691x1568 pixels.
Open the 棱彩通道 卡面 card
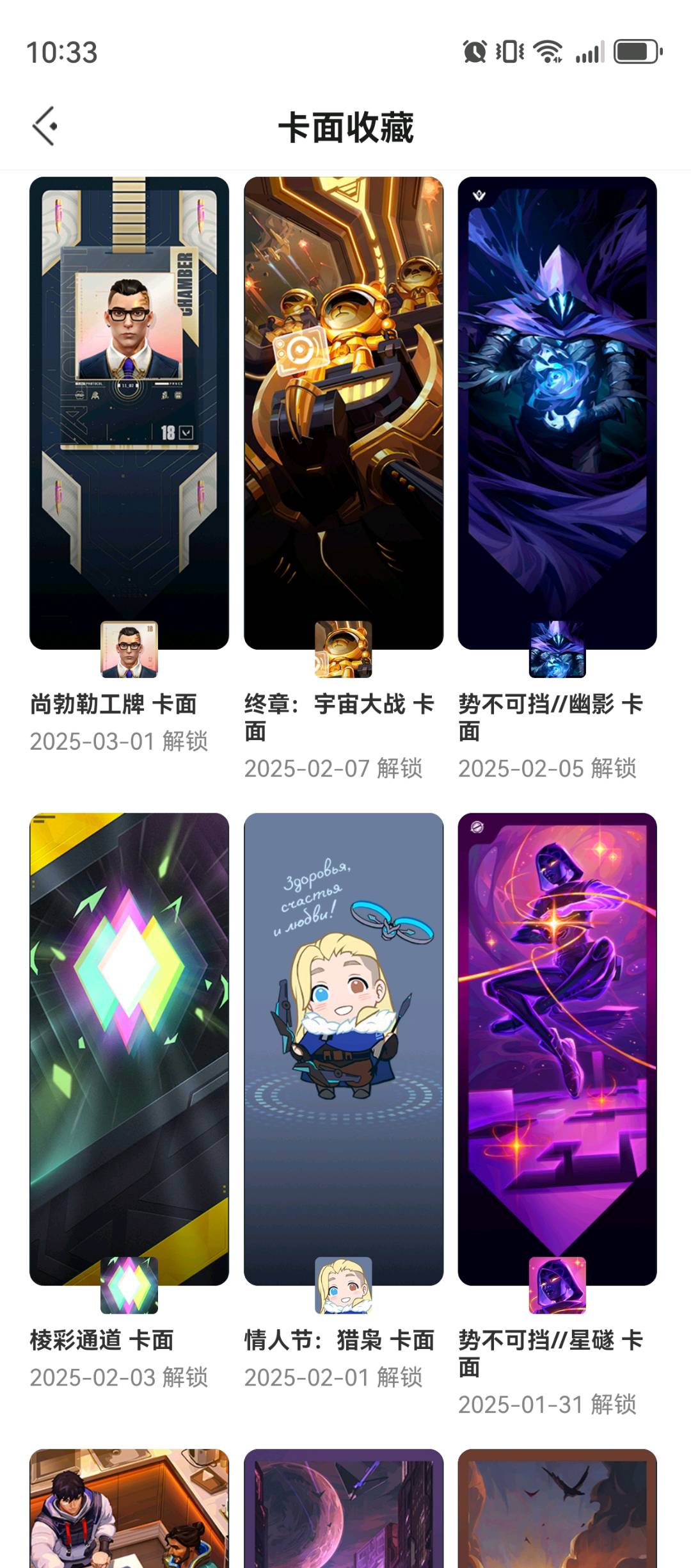click(x=129, y=1049)
